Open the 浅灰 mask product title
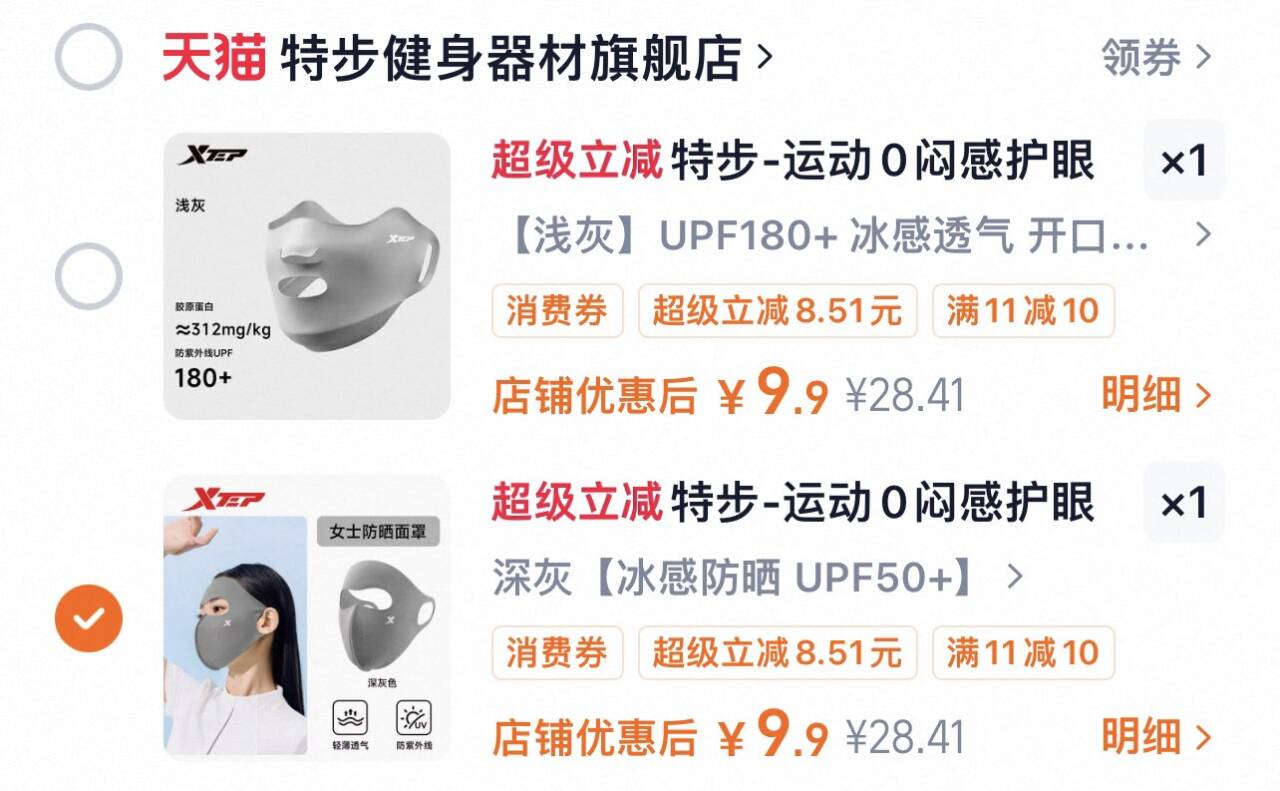The height and width of the screenshot is (791, 1280). tap(880, 161)
